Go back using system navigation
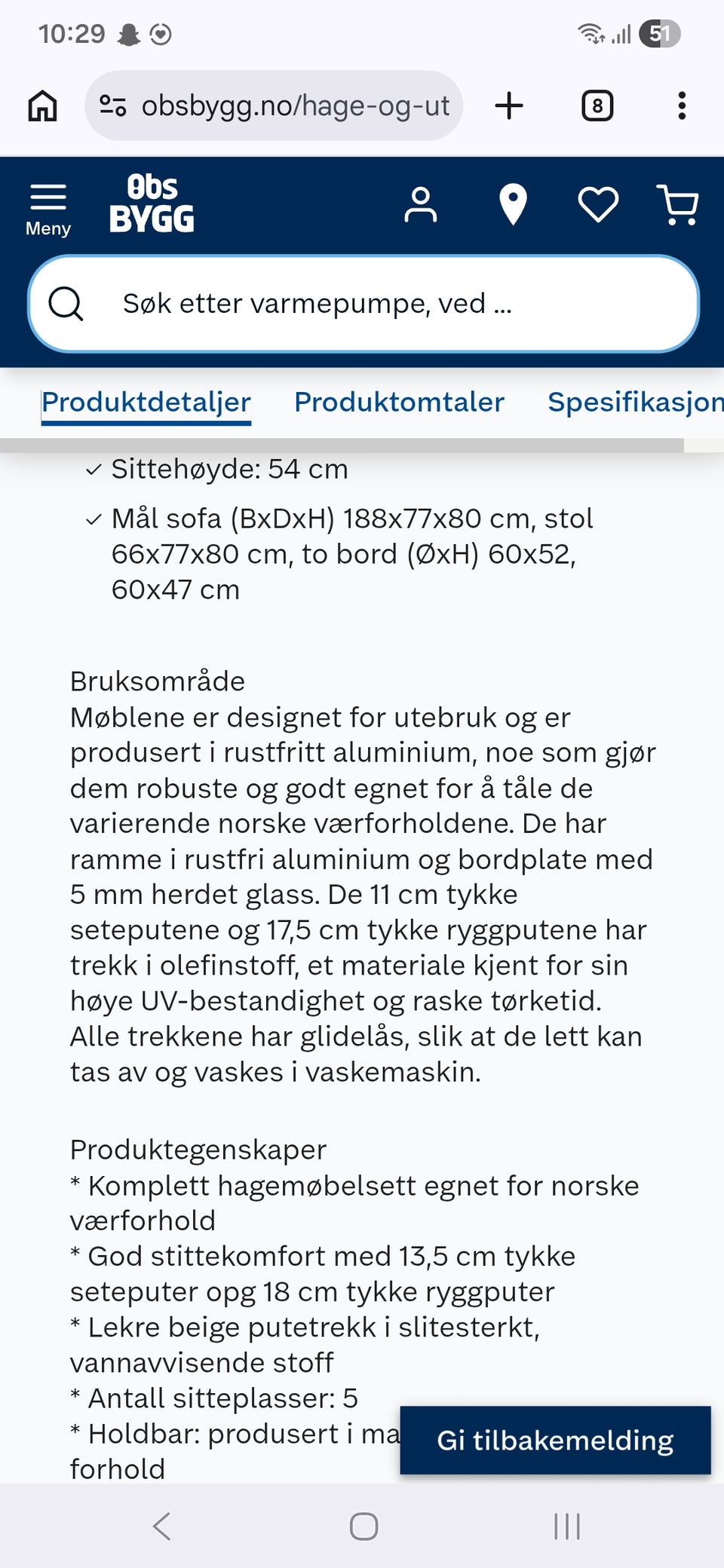The image size is (724, 1568). click(x=161, y=1527)
